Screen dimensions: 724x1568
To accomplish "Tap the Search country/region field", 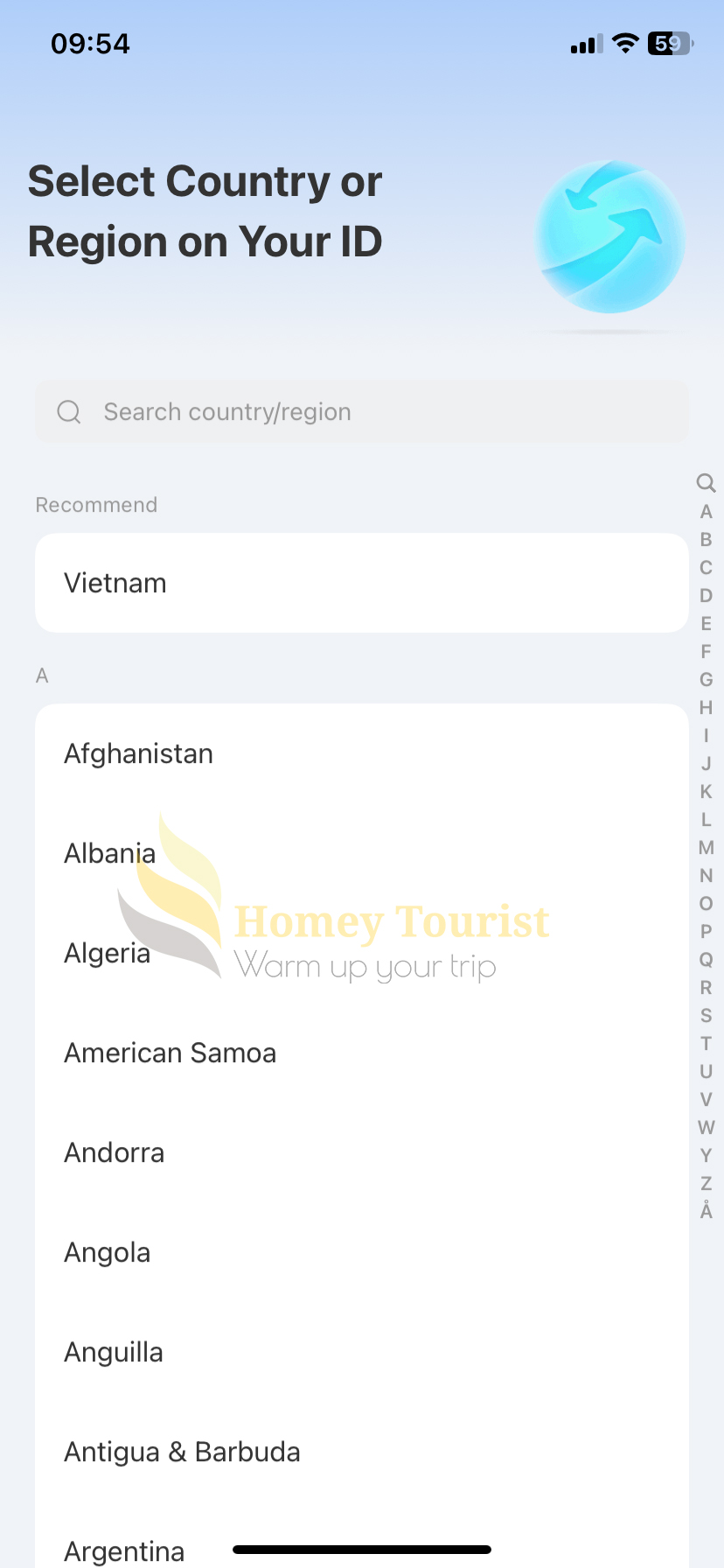I will 362,411.
